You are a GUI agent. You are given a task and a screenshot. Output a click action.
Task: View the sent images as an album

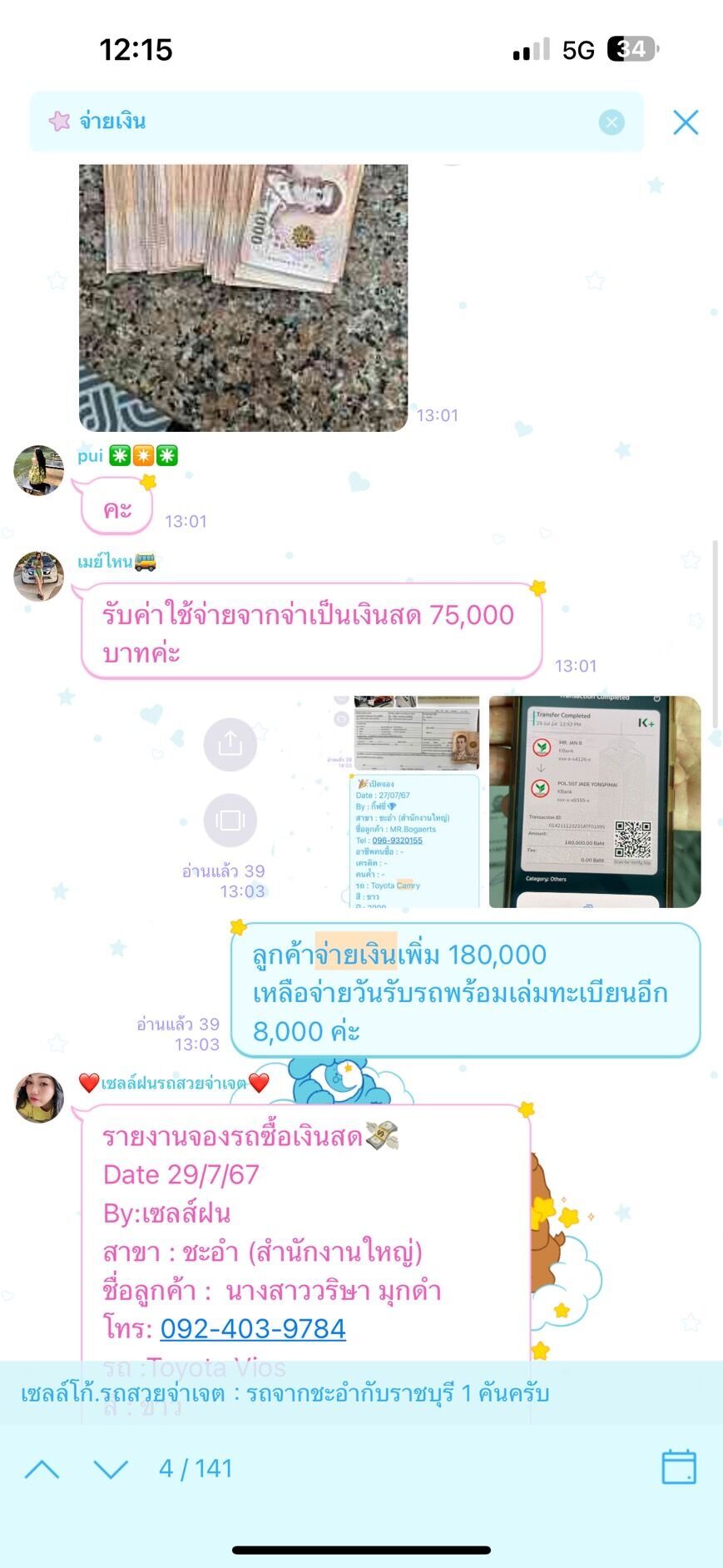(230, 821)
